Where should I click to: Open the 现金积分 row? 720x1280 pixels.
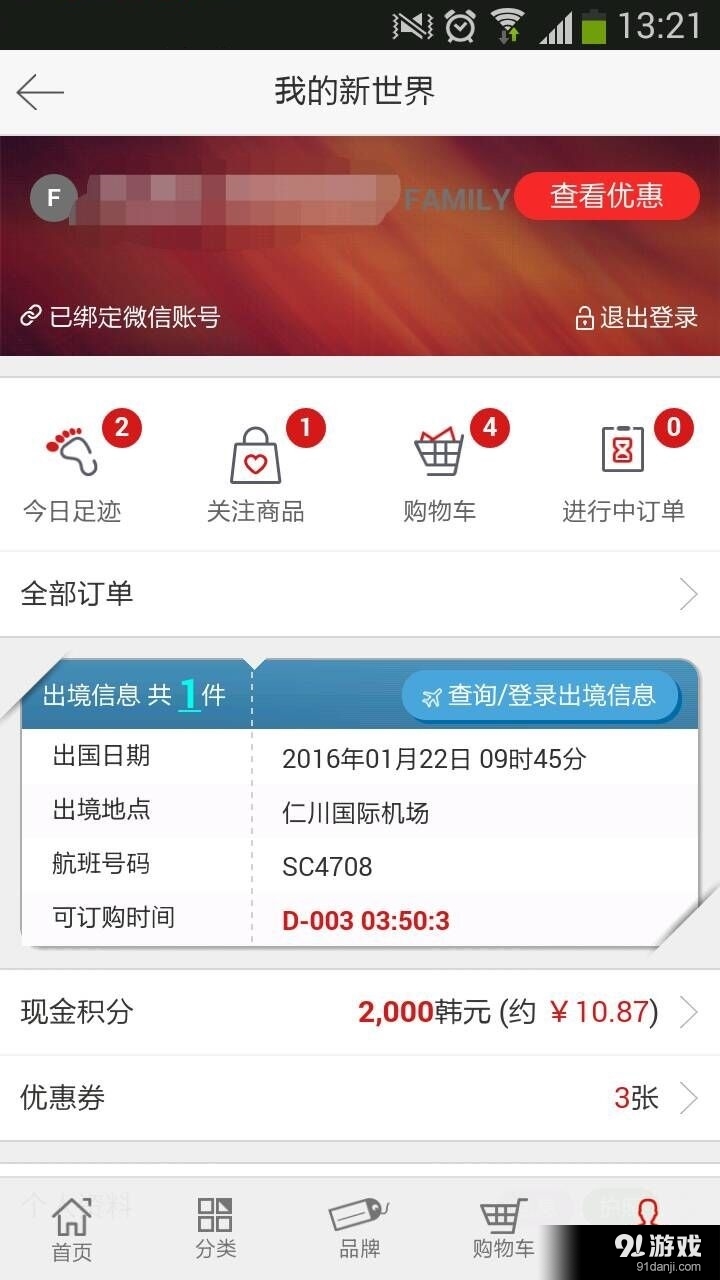[360, 1012]
